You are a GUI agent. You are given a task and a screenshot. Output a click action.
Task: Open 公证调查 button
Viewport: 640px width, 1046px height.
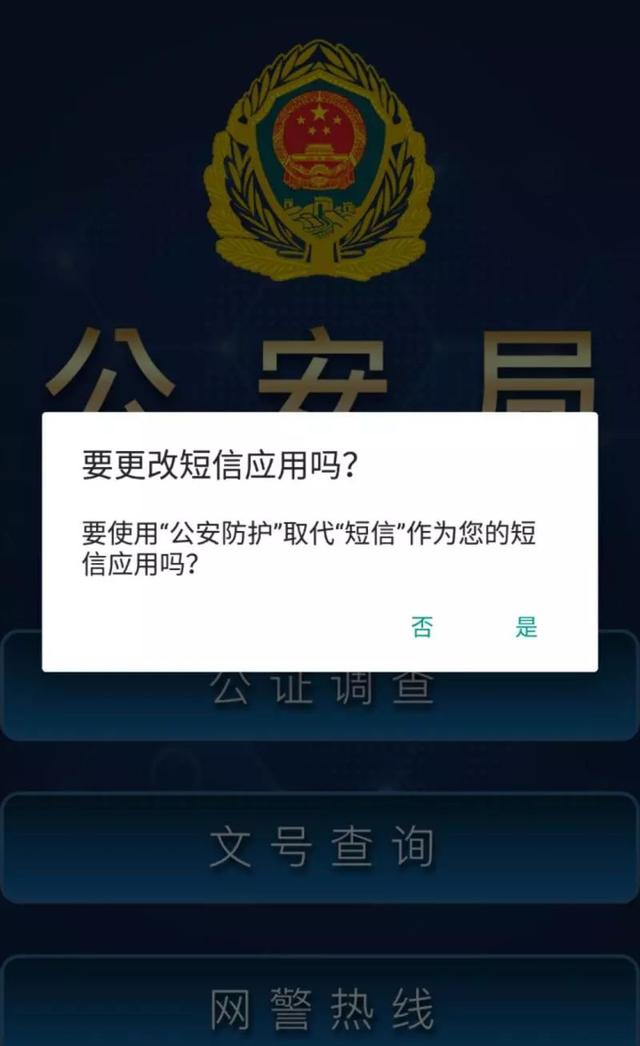point(320,705)
